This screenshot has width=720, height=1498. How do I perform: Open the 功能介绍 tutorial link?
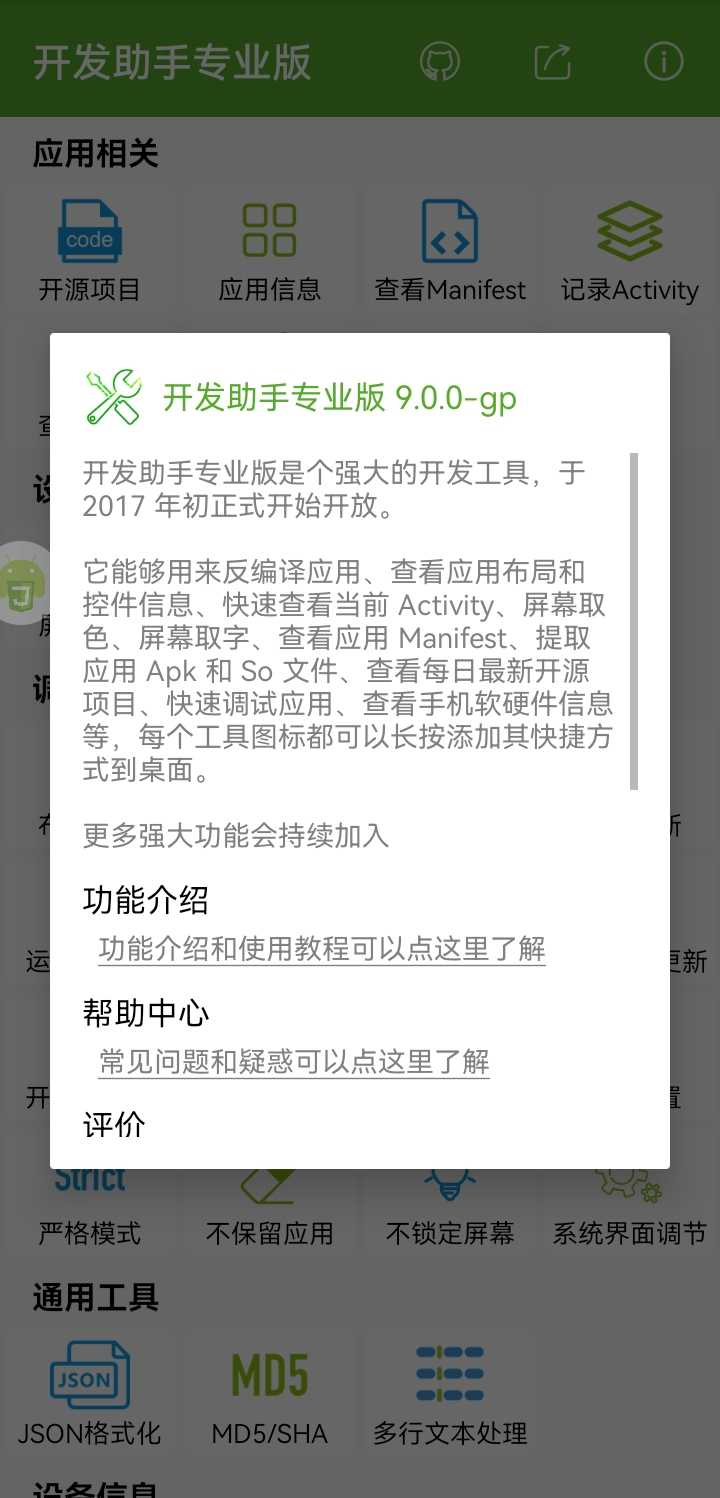coord(321,948)
